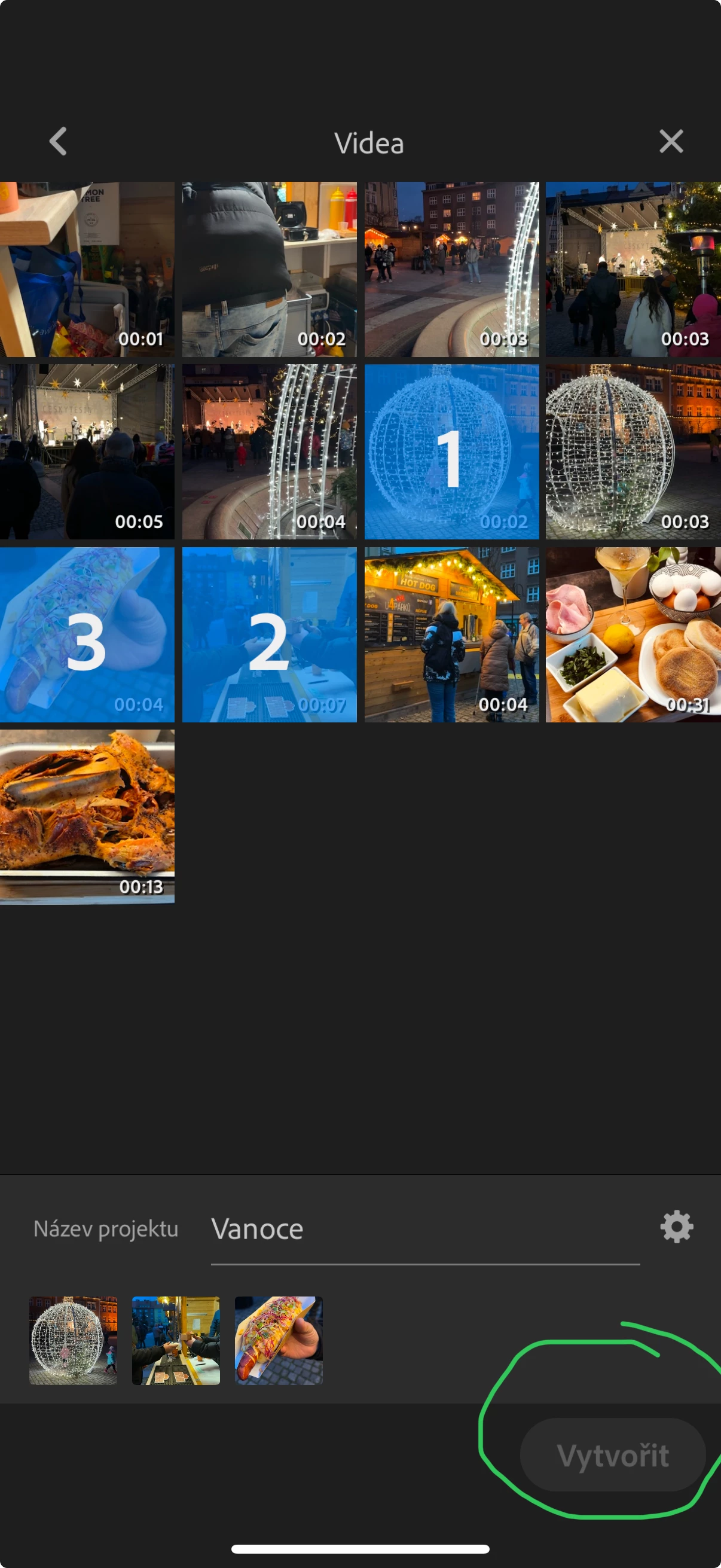The height and width of the screenshot is (1568, 721).
Task: Select the 00:02 video of person's back
Action: [269, 269]
